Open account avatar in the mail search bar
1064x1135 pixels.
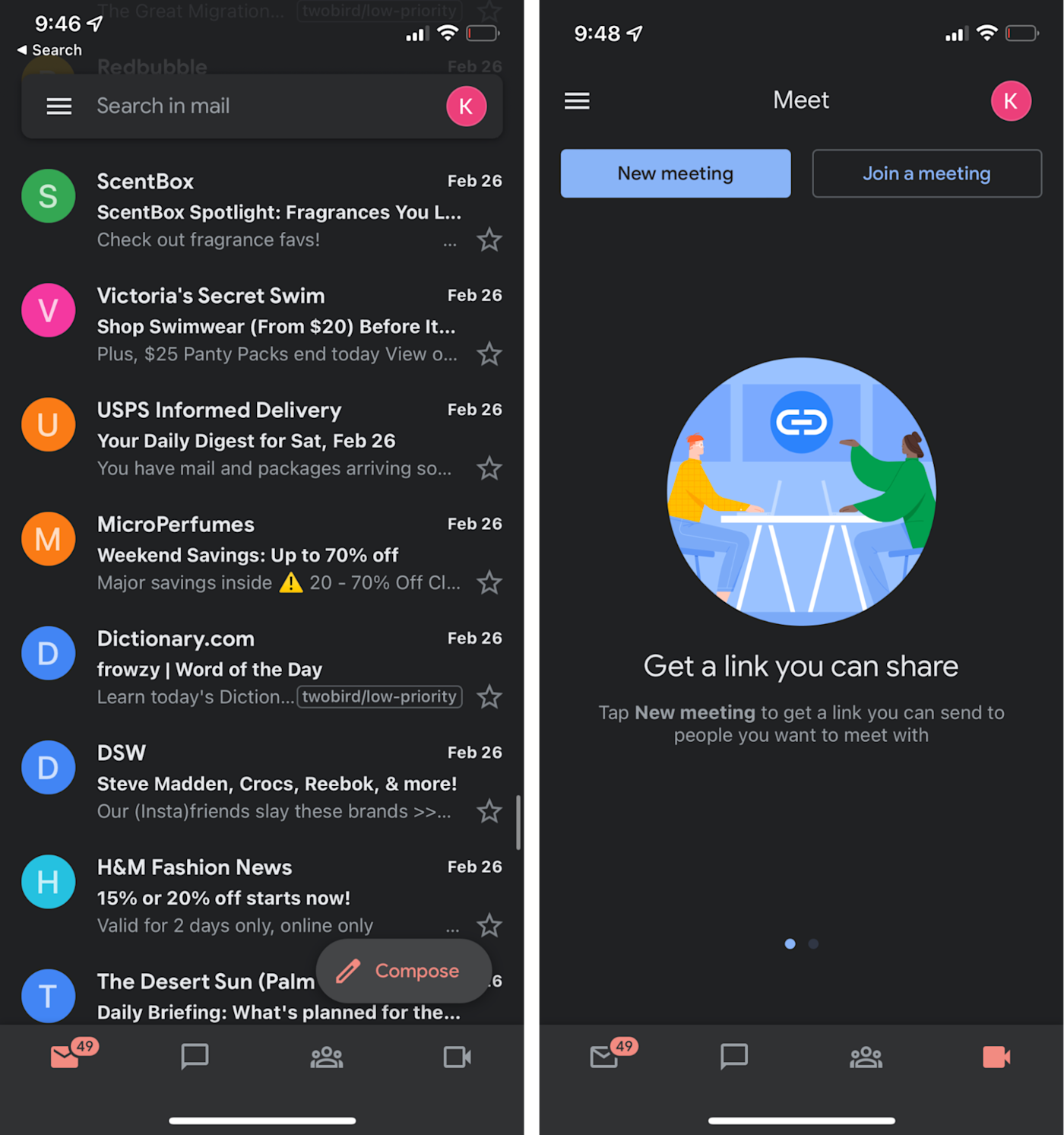coord(466,106)
